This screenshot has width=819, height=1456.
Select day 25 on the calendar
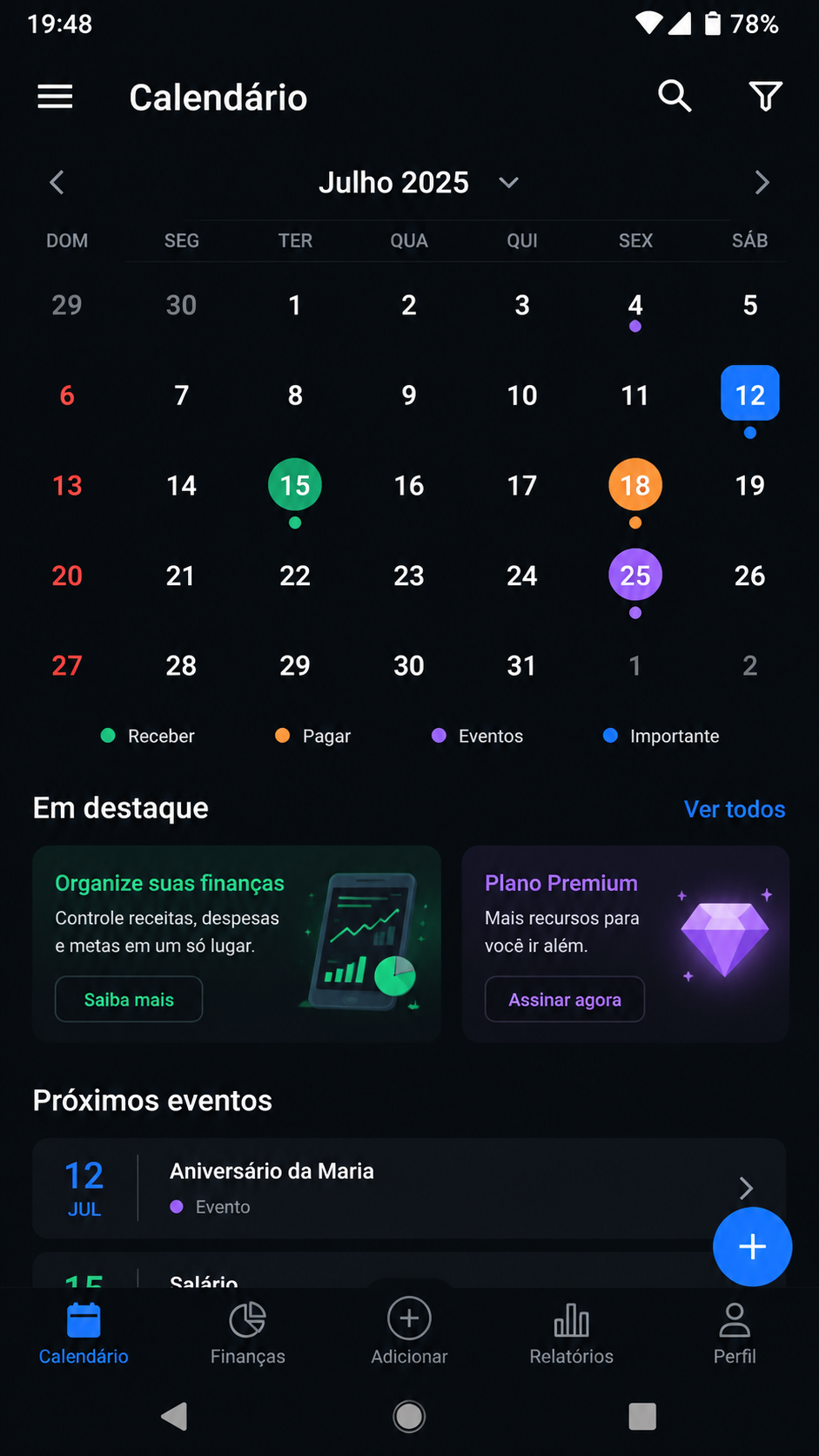coord(635,575)
